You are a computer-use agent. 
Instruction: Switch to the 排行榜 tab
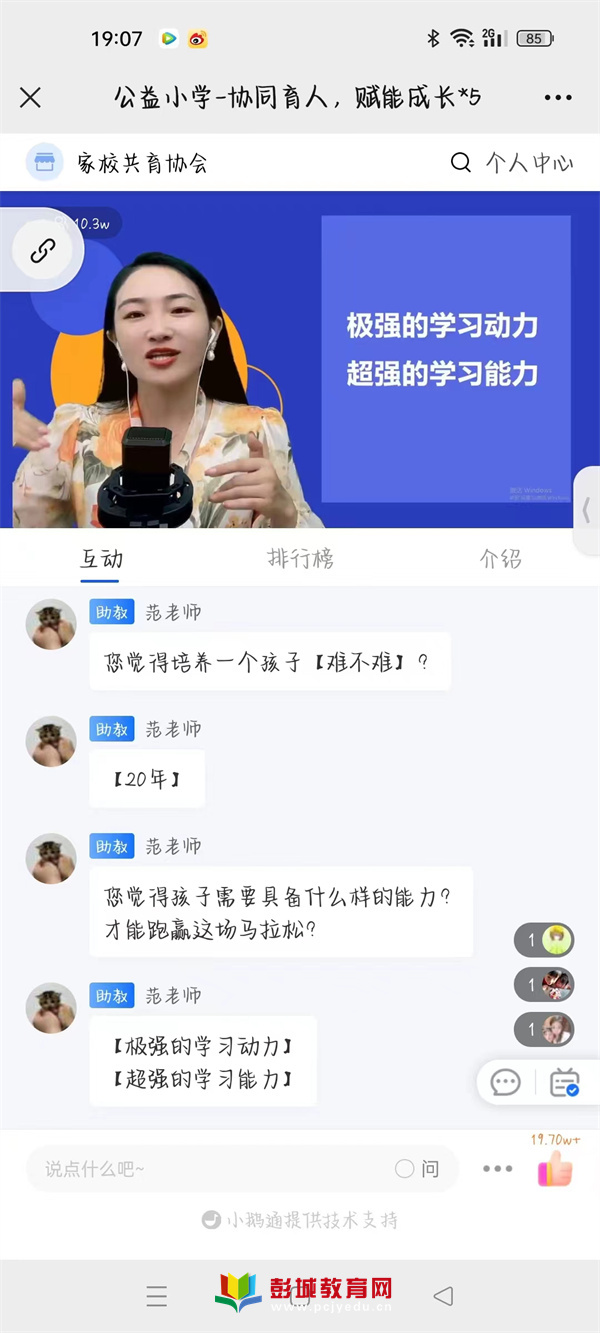[300, 558]
